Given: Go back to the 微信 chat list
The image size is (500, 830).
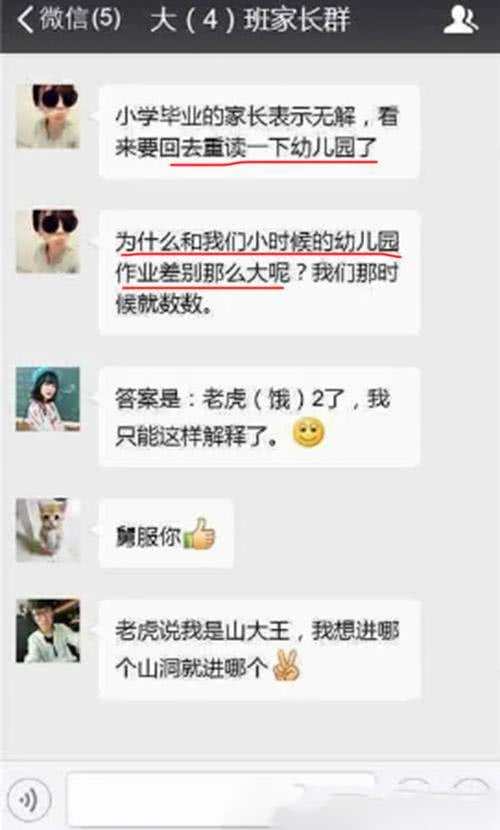Looking at the screenshot, I should click(x=69, y=20).
